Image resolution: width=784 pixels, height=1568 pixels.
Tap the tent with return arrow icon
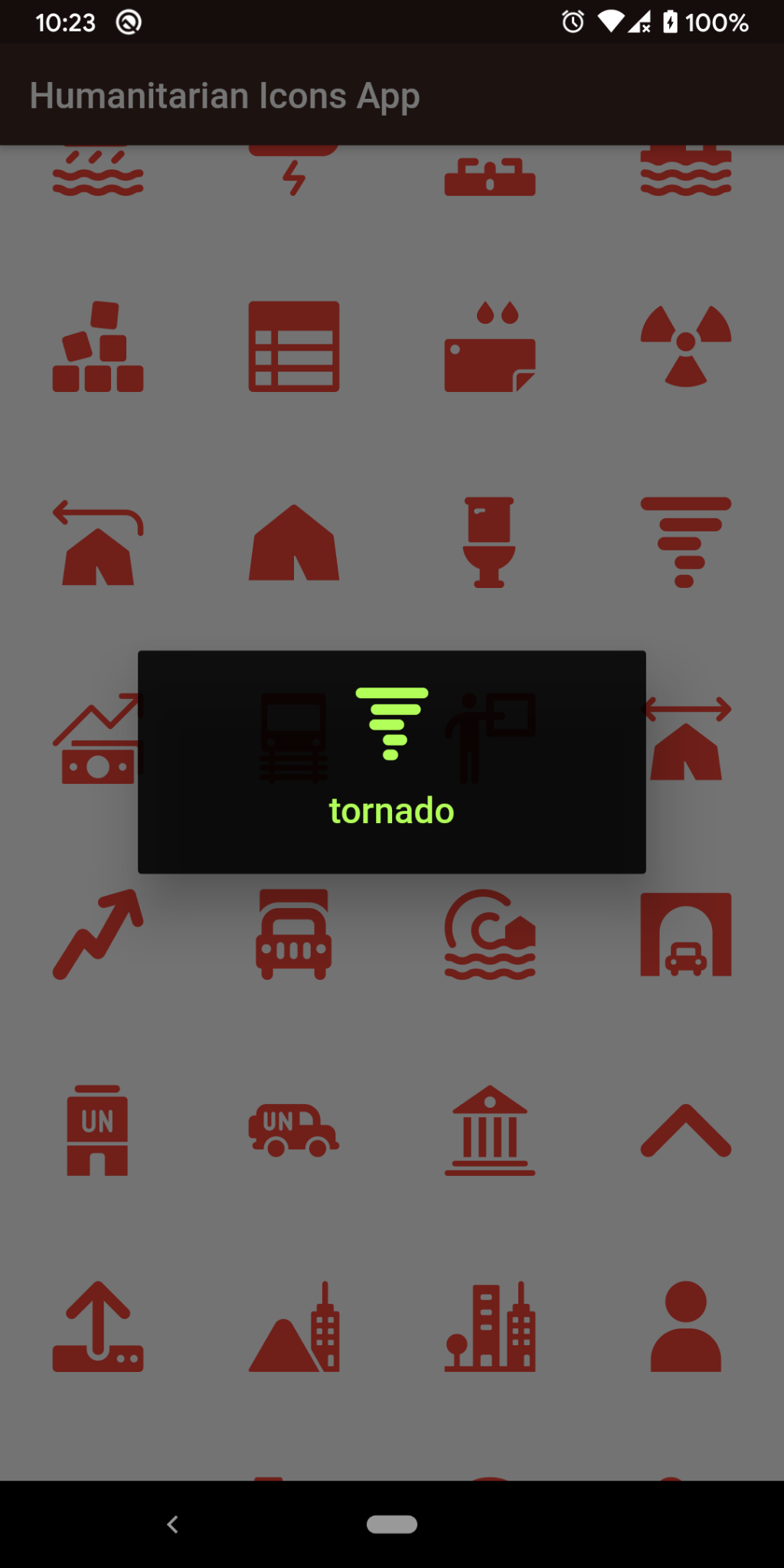point(98,542)
